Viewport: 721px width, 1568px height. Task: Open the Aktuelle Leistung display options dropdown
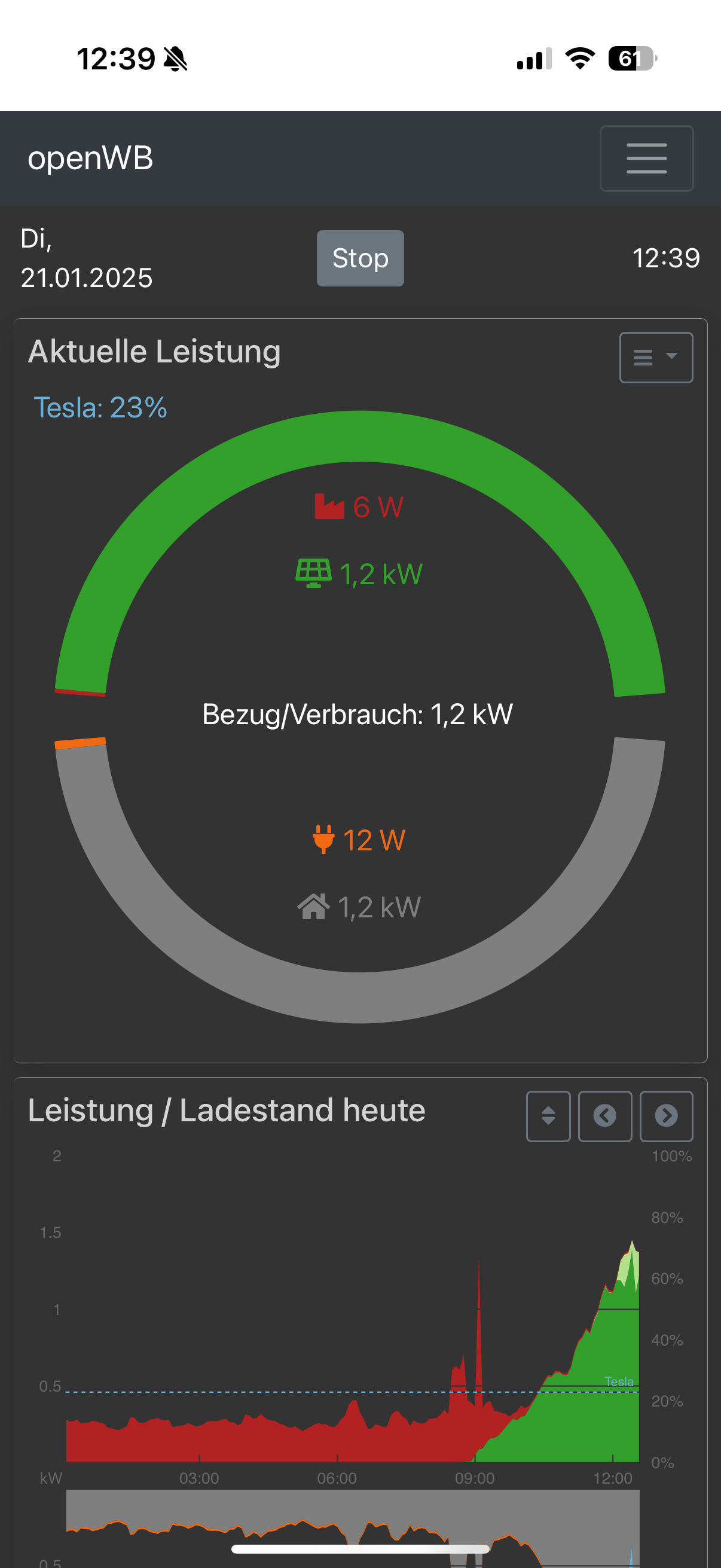click(x=655, y=357)
